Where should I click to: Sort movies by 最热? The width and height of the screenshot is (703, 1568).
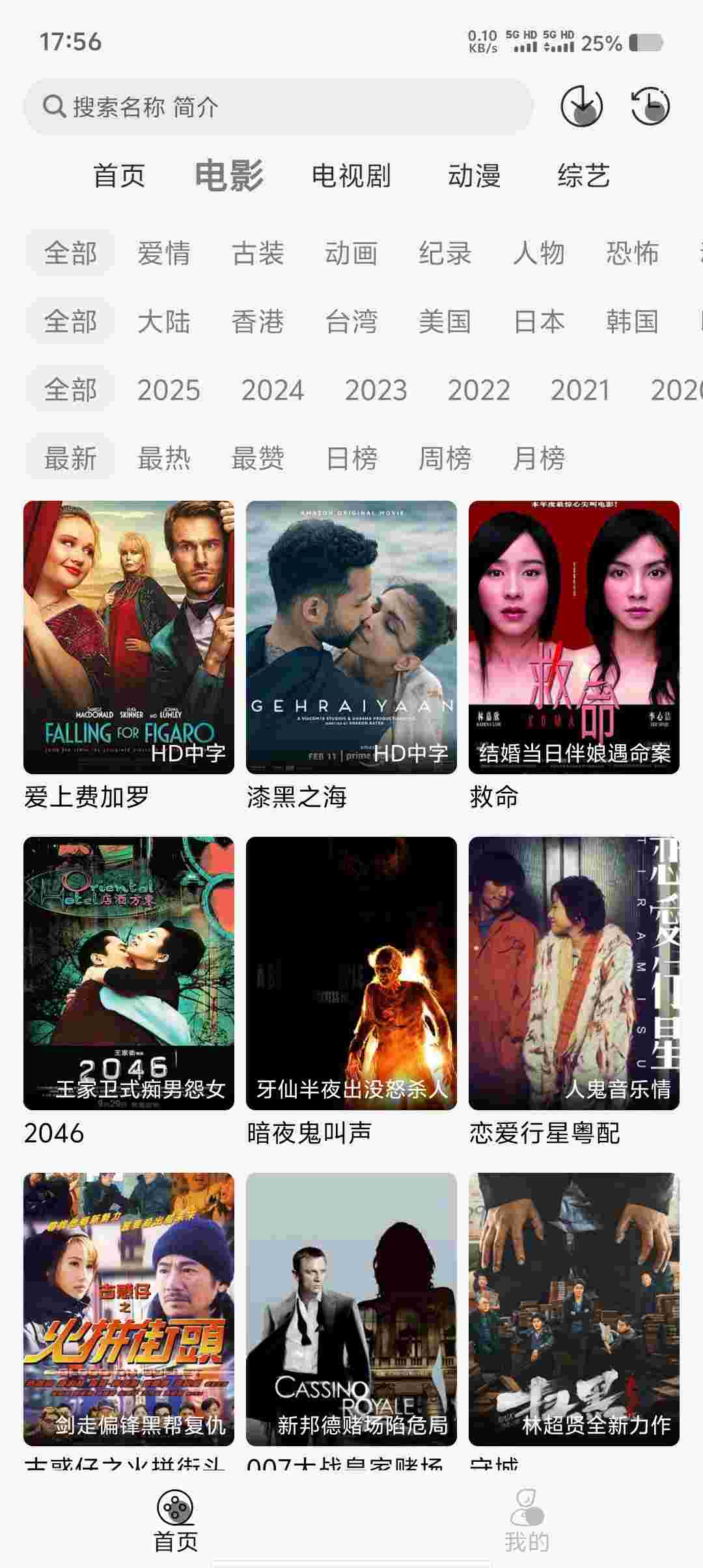(164, 458)
